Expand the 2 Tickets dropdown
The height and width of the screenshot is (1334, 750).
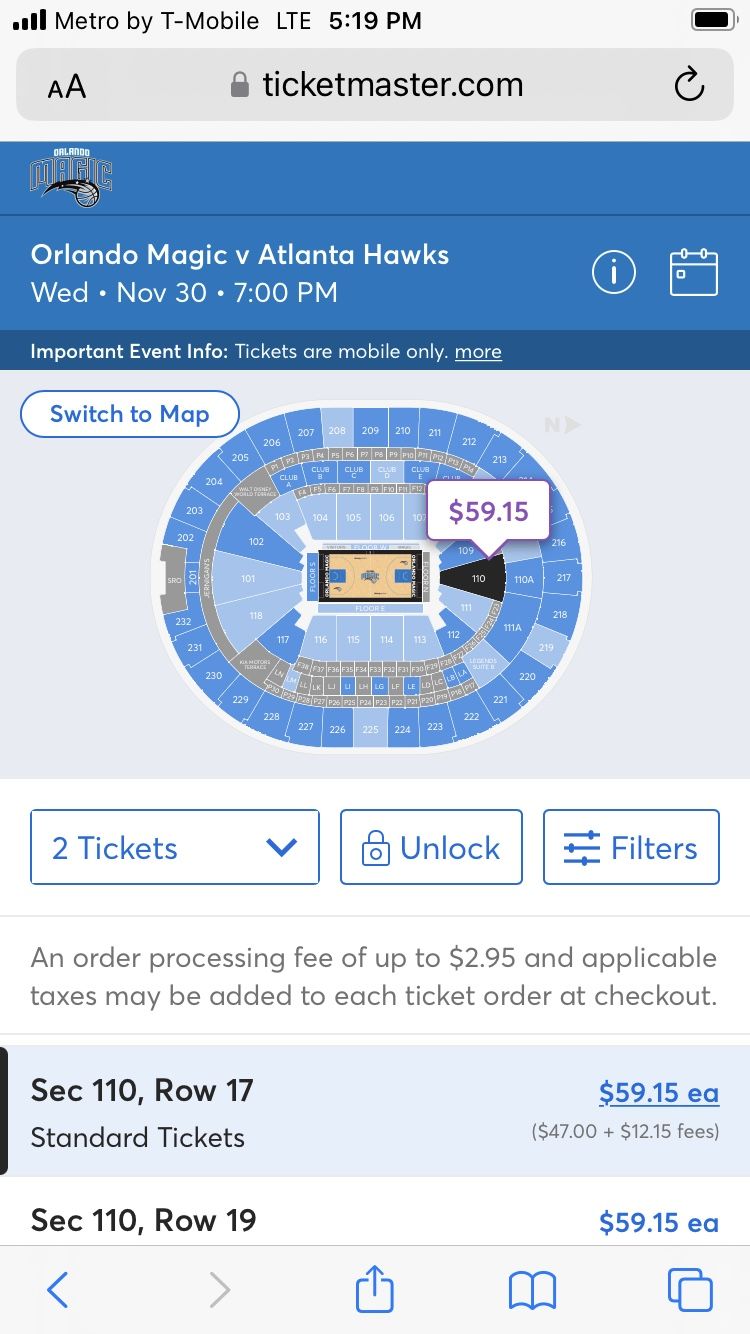175,847
